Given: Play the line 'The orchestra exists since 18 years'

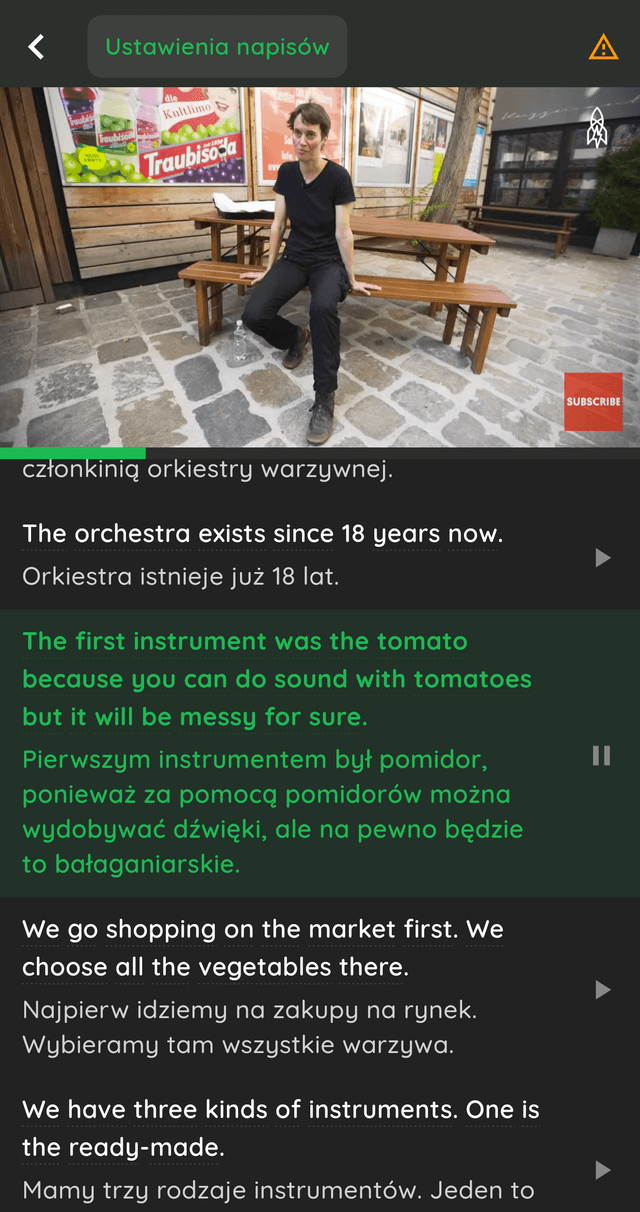Looking at the screenshot, I should tap(602, 557).
